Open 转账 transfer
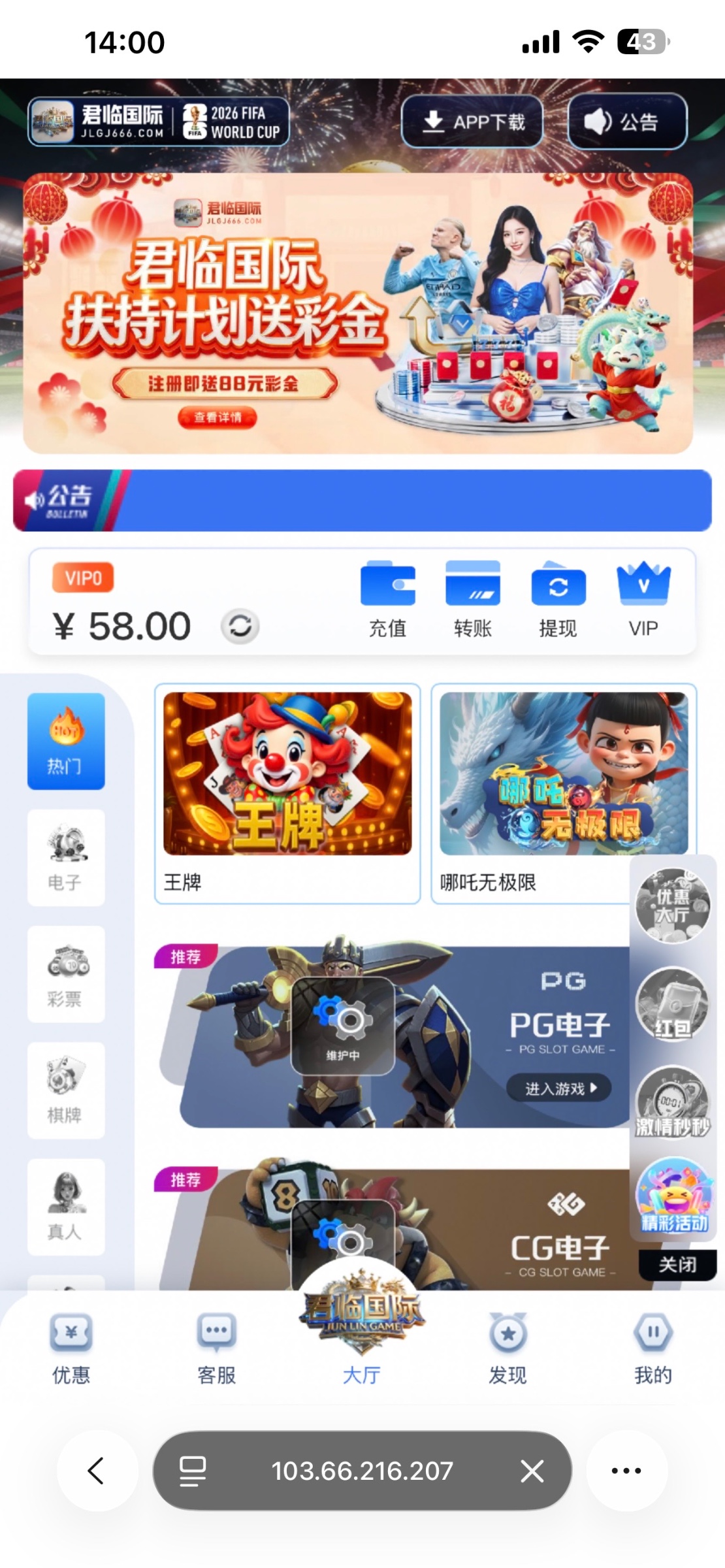Screen dimensions: 725x1568 [x=473, y=598]
